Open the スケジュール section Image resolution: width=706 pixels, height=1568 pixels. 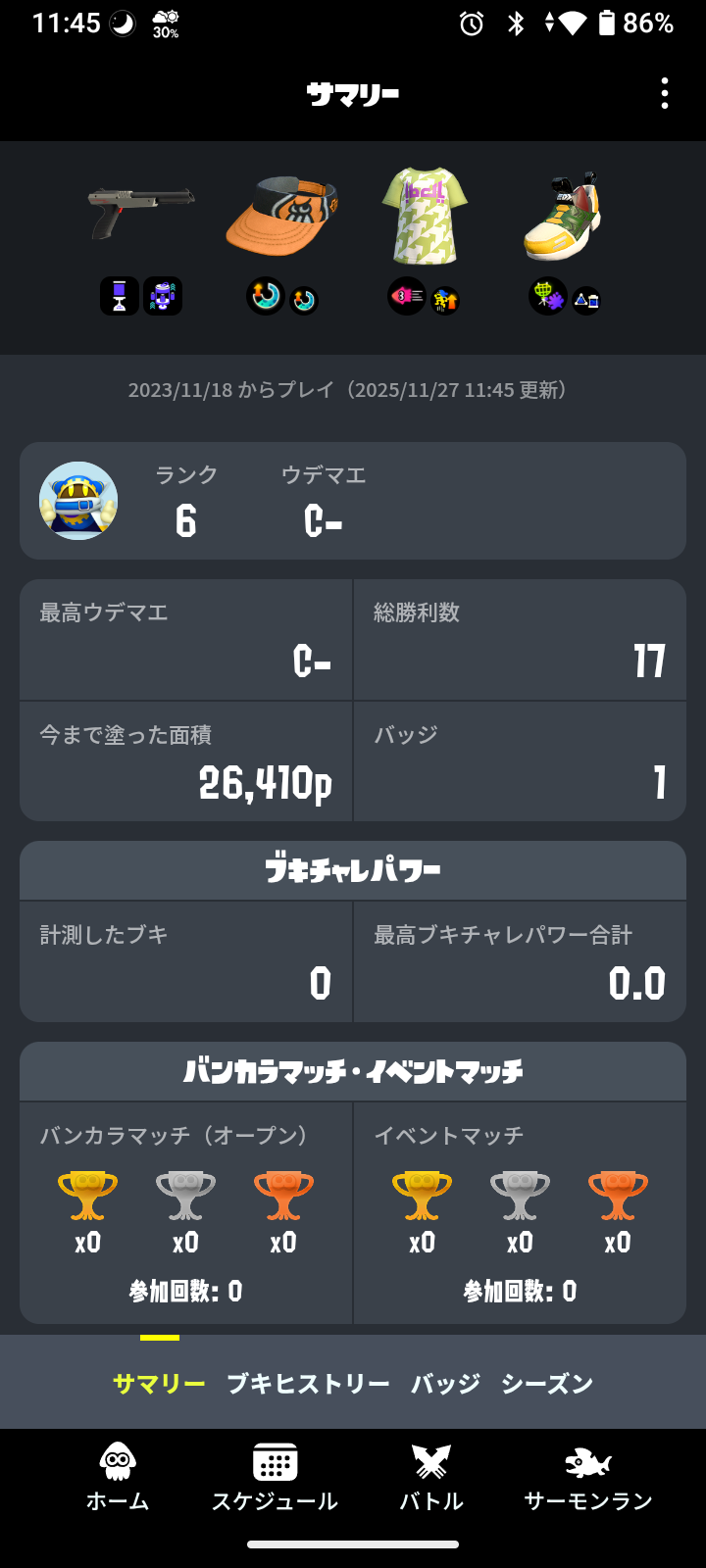[x=275, y=1479]
